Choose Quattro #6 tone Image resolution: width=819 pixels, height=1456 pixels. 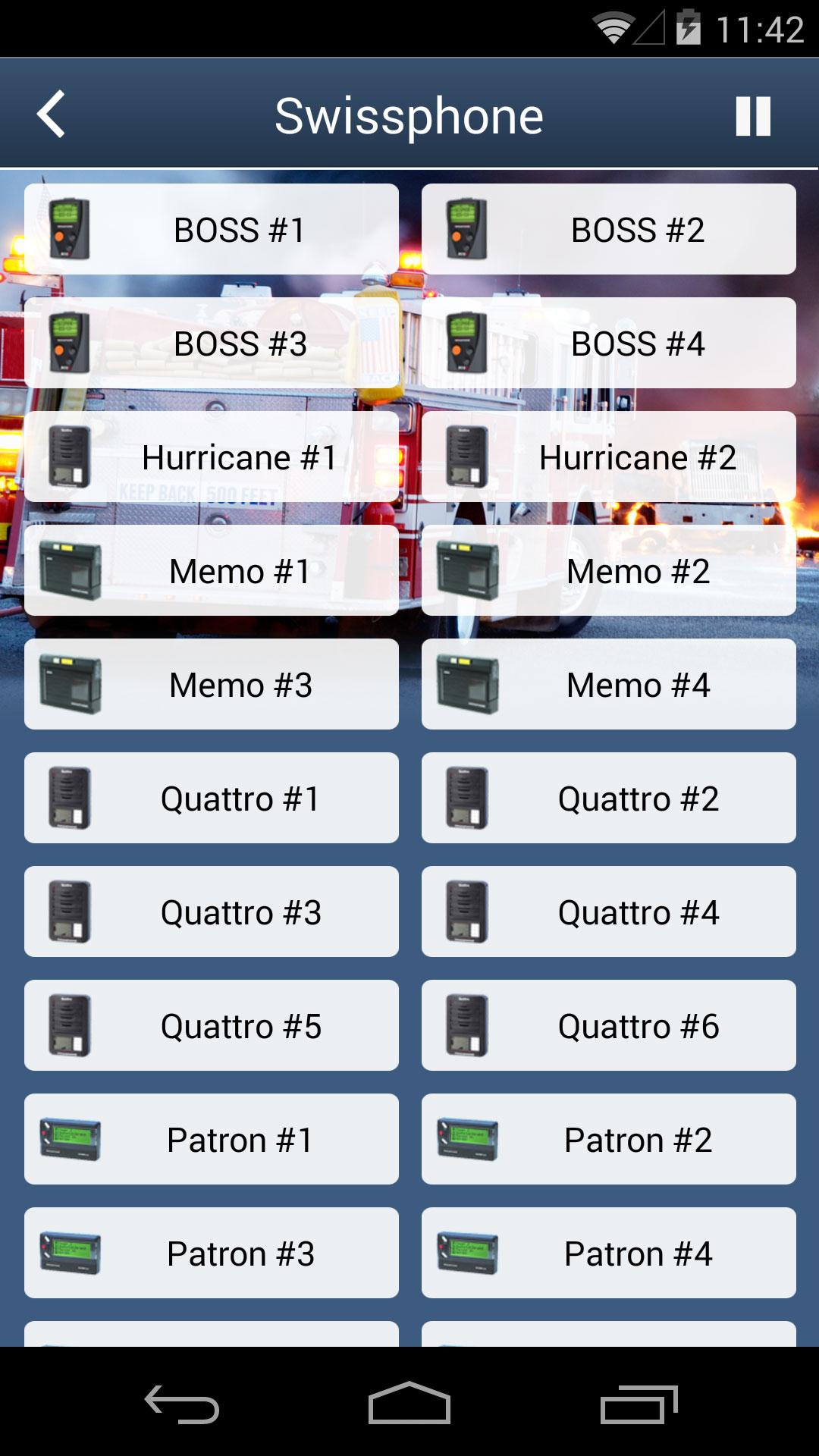pos(609,1025)
